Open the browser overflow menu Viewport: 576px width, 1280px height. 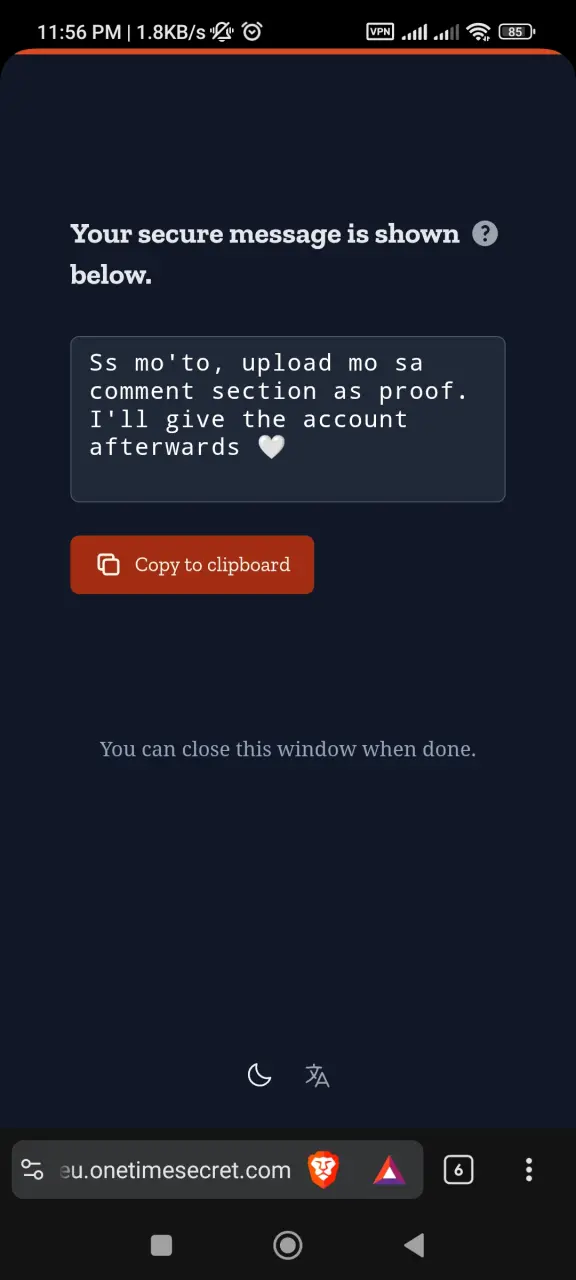[x=529, y=1170]
